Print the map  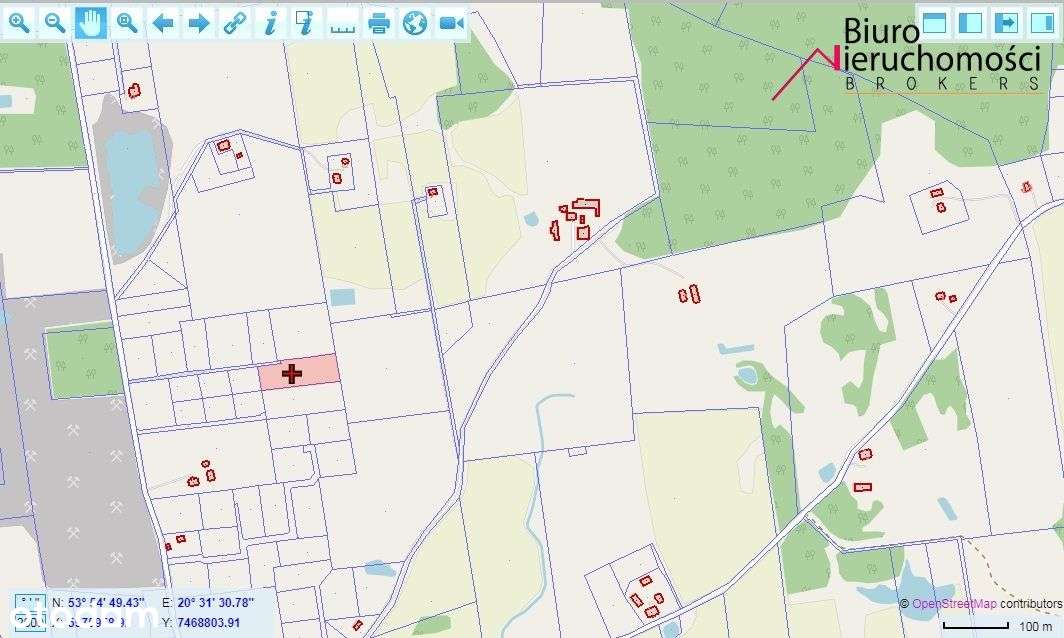(379, 23)
